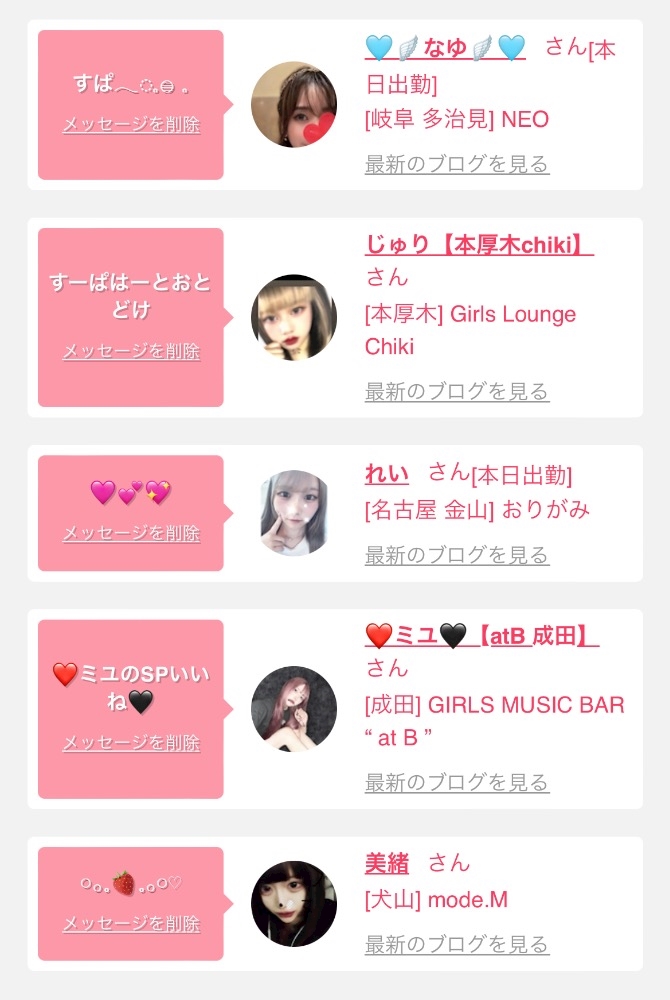This screenshot has width=670, height=1000.
Task: Delete the message sent to れい
Action: pyautogui.click(x=131, y=533)
